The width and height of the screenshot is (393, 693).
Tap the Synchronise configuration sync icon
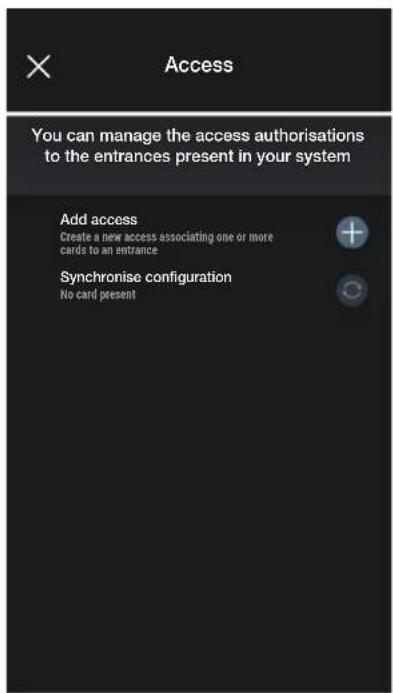coord(351,290)
